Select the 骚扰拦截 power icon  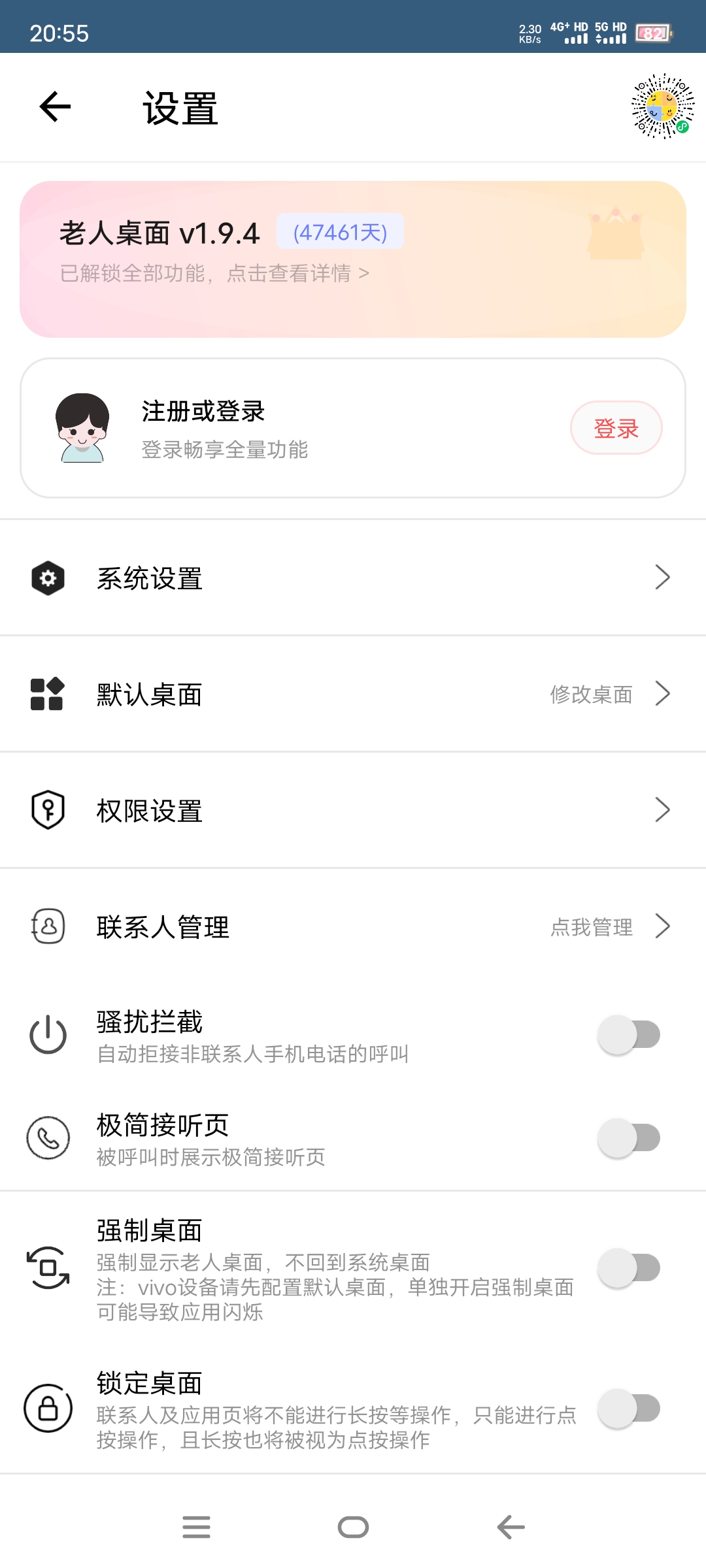point(46,1034)
